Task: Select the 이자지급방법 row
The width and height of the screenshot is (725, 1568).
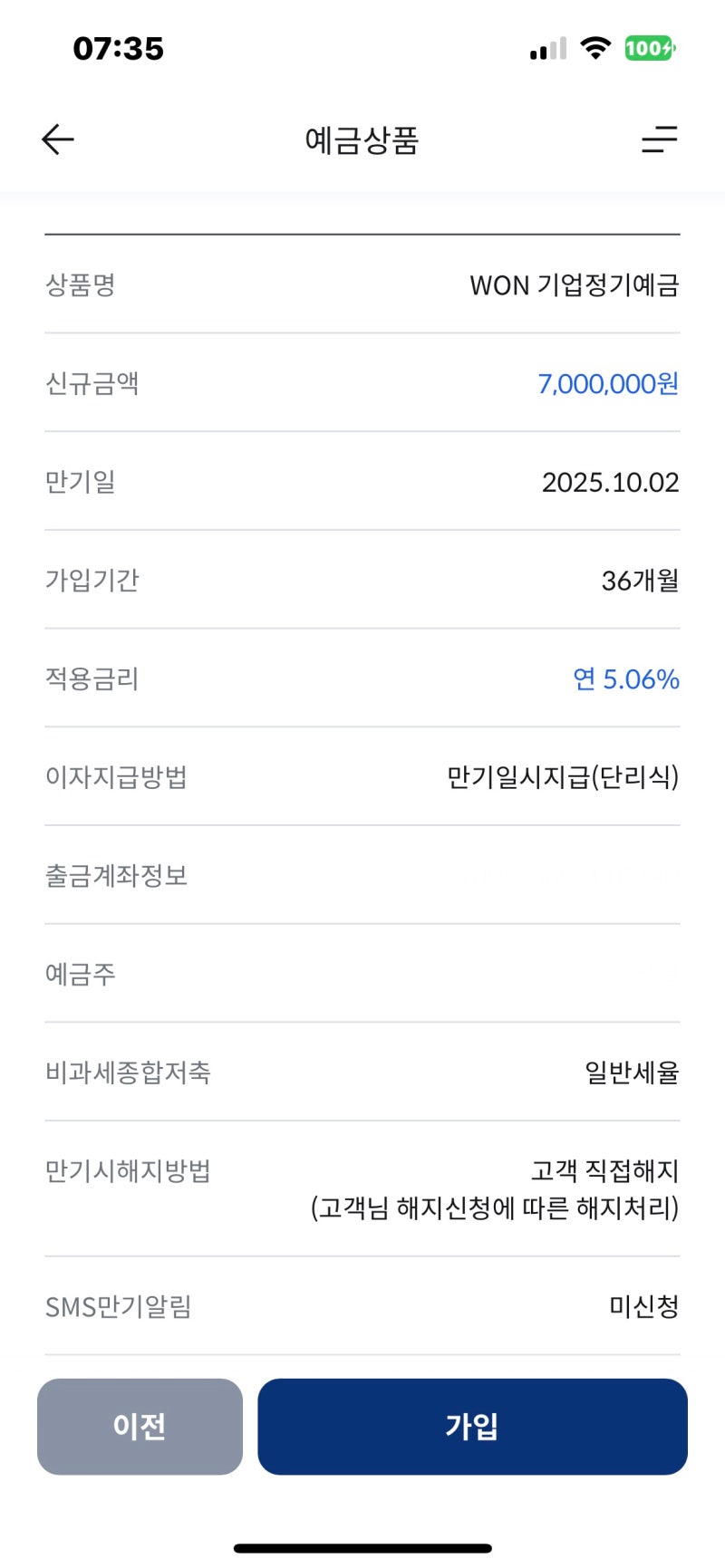Action: 362,778
